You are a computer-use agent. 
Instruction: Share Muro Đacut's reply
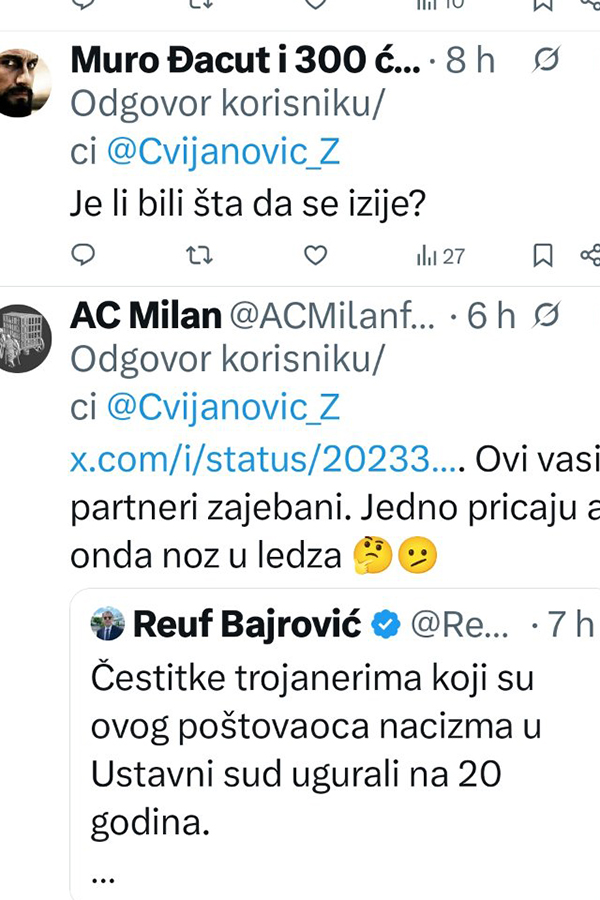point(590,256)
